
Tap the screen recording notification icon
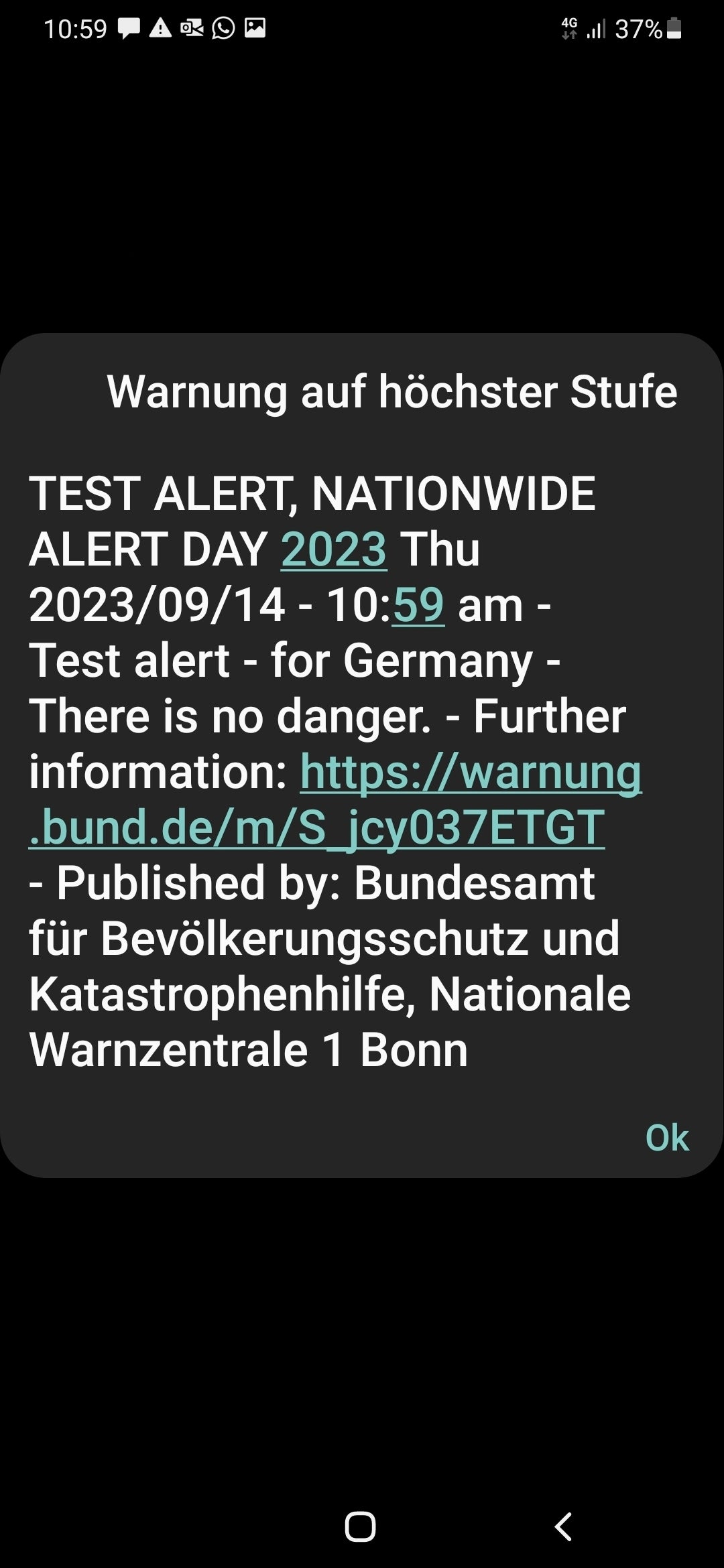coord(191,27)
